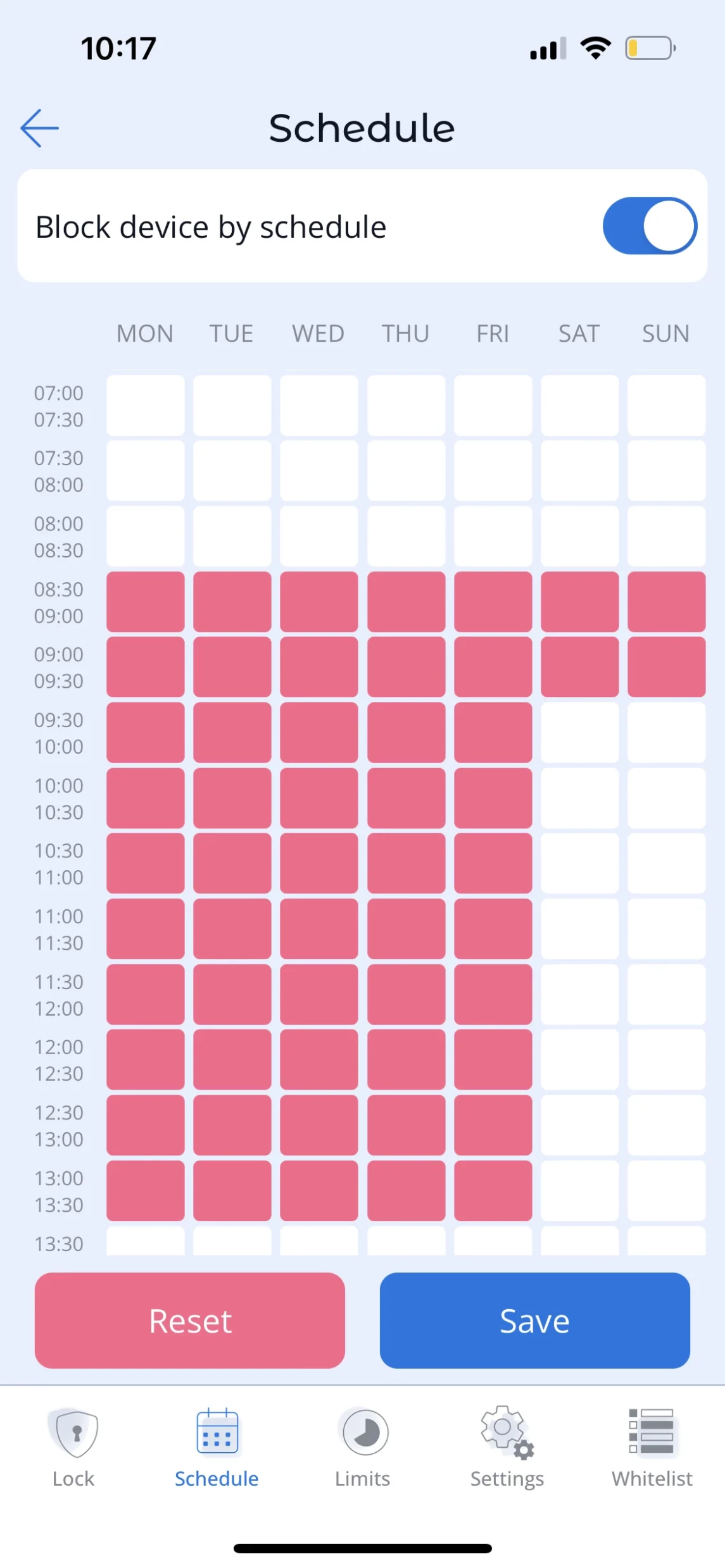
Task: Save the schedule
Action: 534,1320
